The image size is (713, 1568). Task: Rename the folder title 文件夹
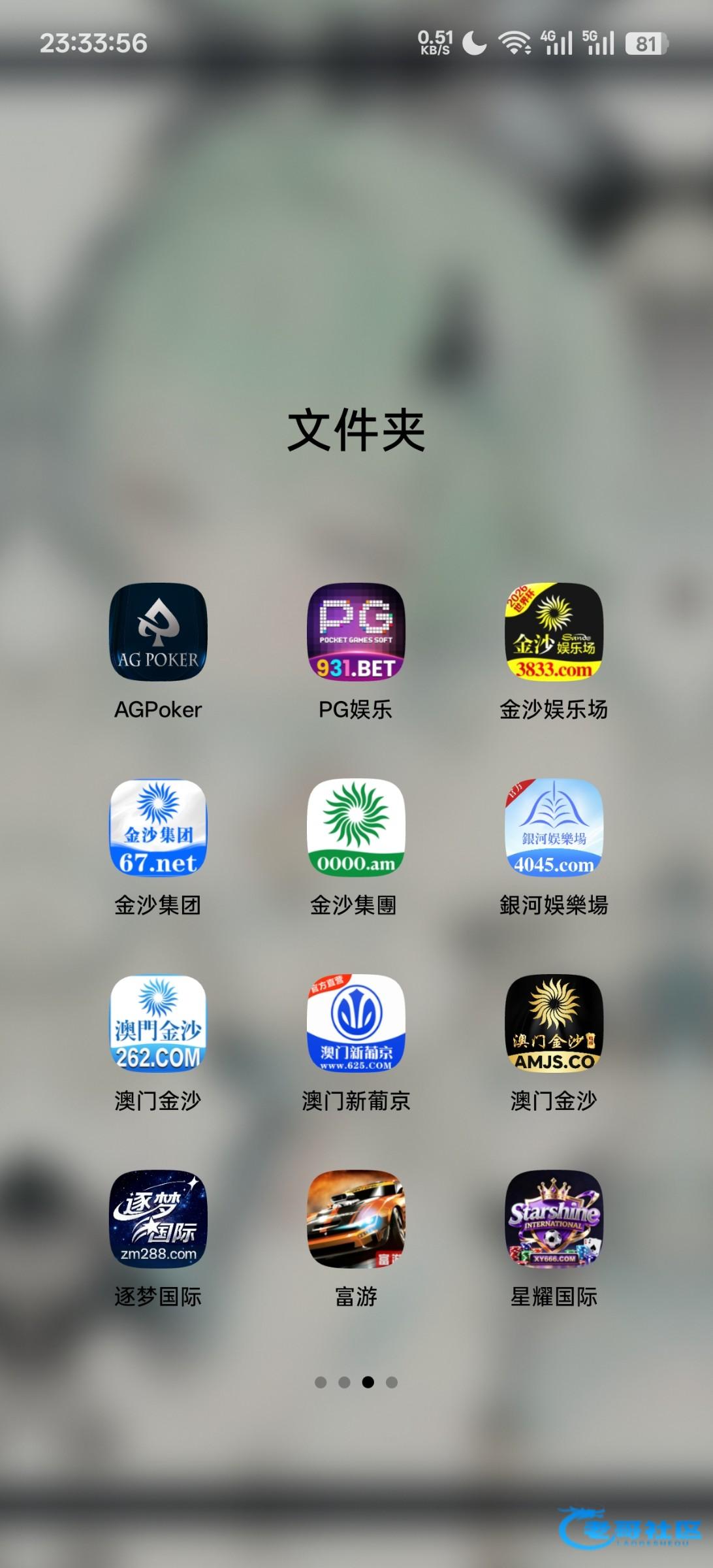click(x=356, y=430)
